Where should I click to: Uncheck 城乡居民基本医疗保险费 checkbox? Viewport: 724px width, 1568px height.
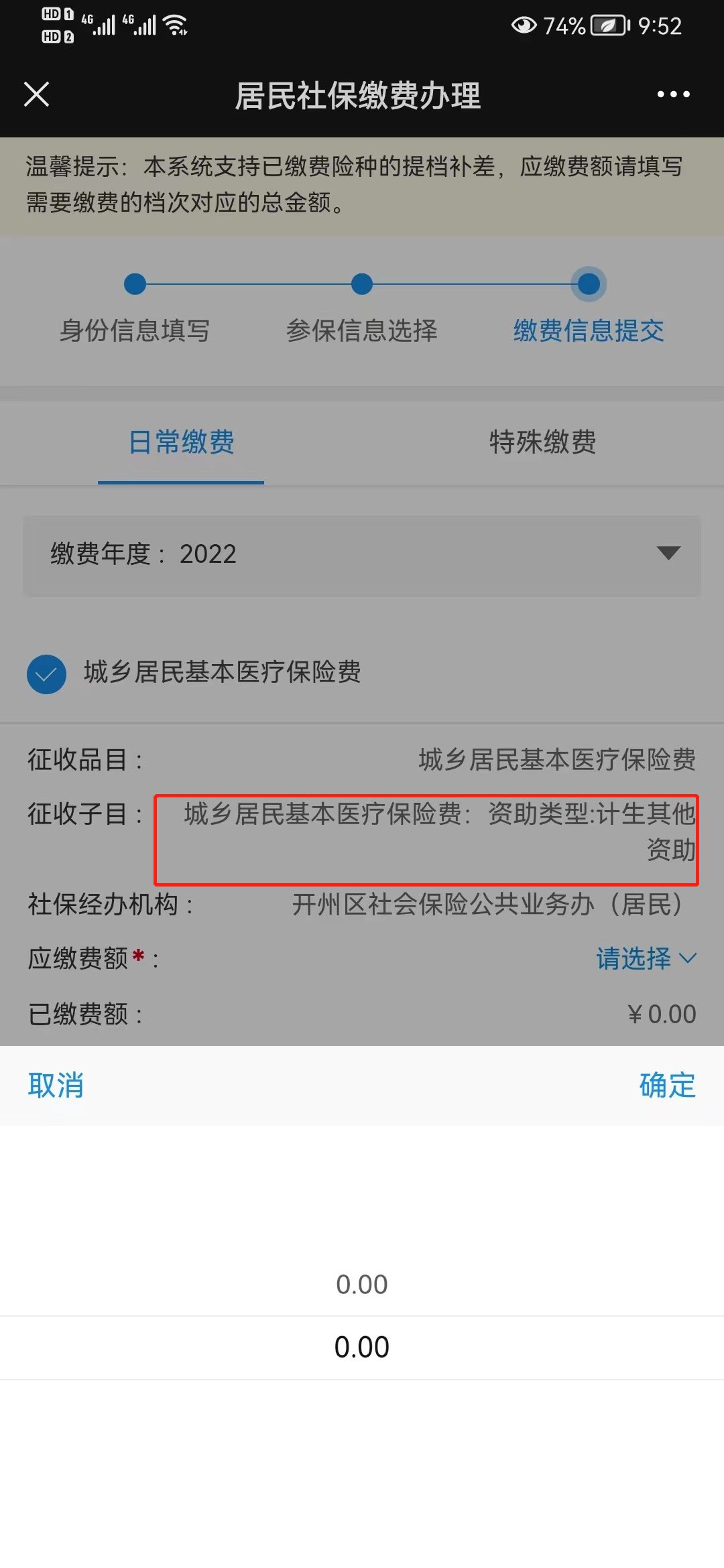click(46, 673)
